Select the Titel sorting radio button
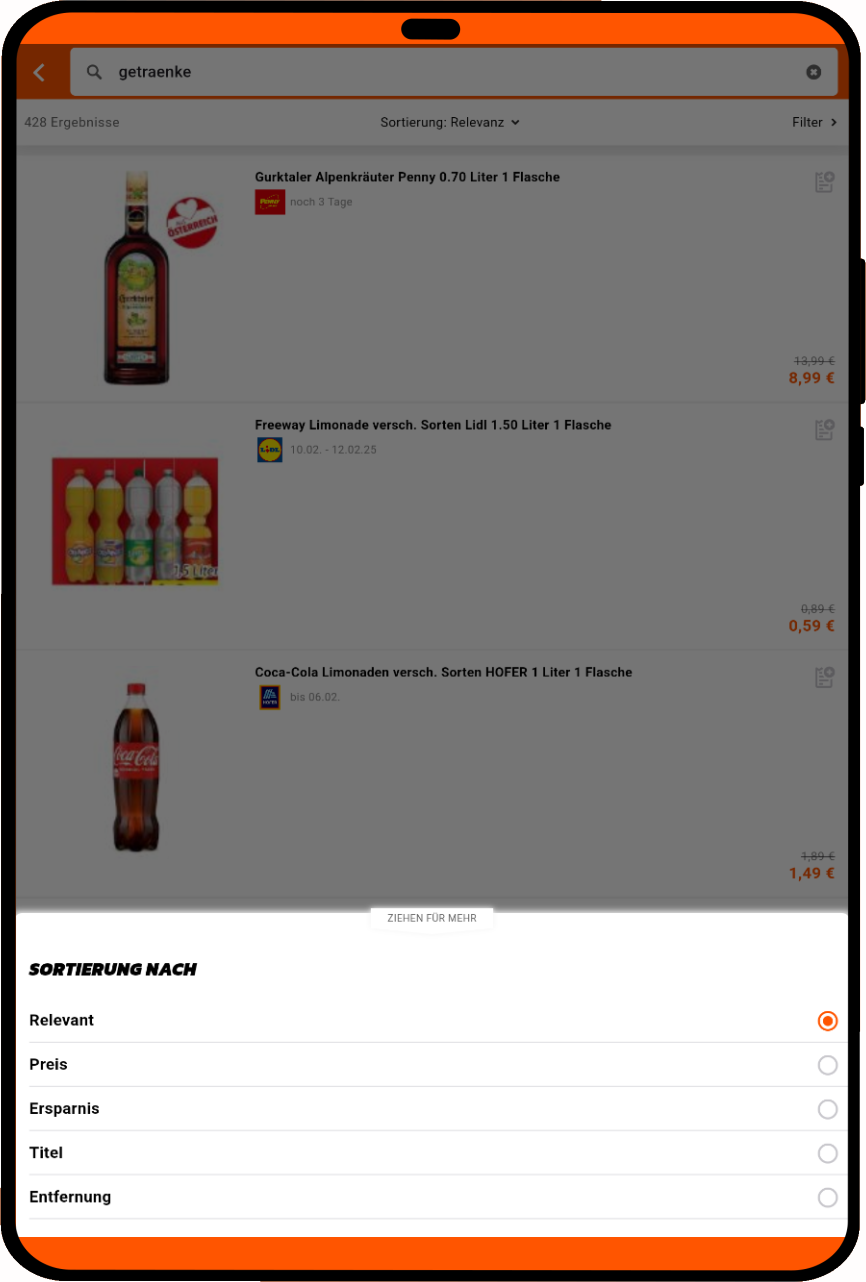The width and height of the screenshot is (866, 1282). tap(827, 1153)
